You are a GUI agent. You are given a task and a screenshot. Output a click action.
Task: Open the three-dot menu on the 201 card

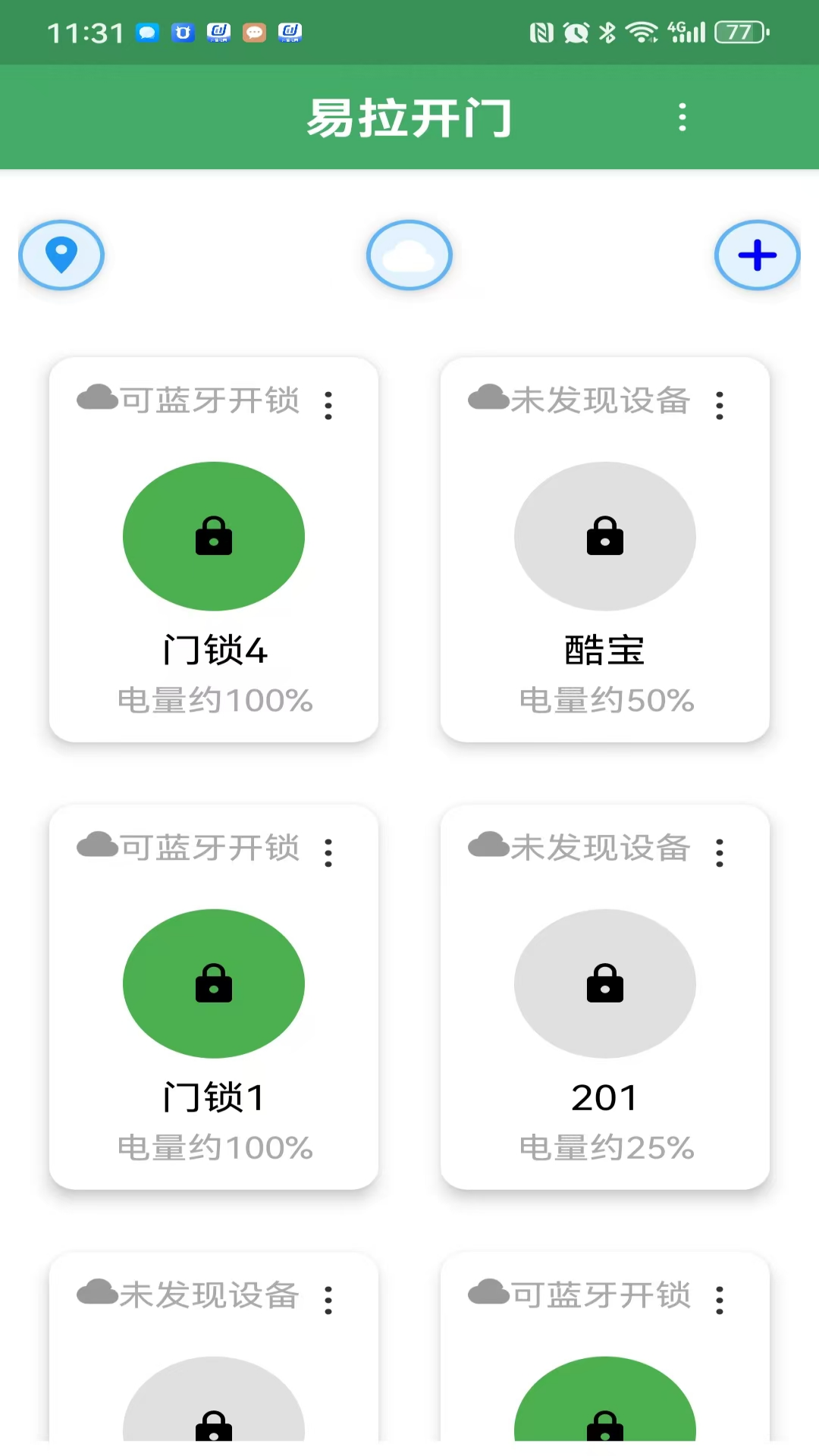pos(719,853)
